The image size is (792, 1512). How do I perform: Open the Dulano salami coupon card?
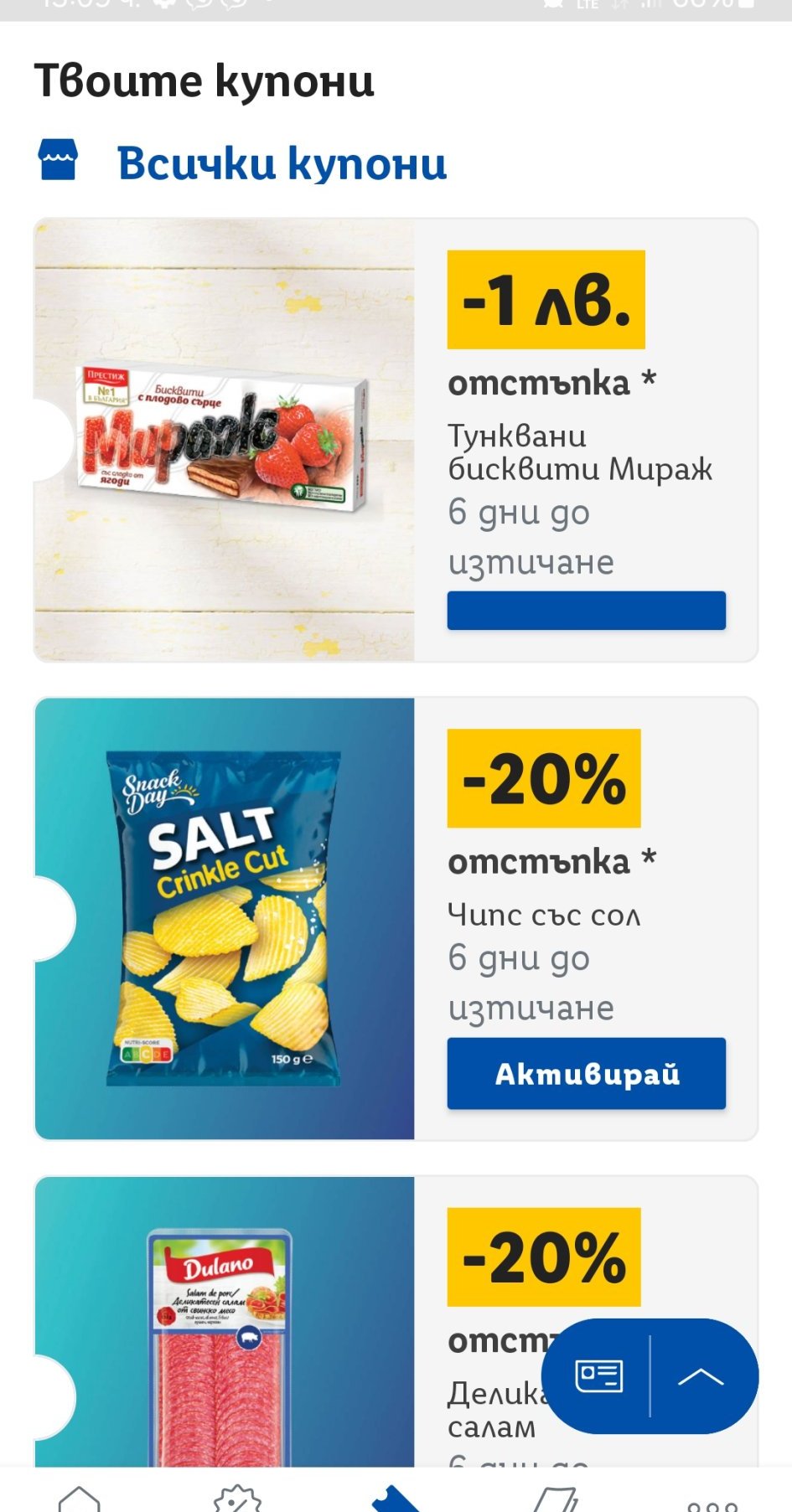coord(225,1340)
